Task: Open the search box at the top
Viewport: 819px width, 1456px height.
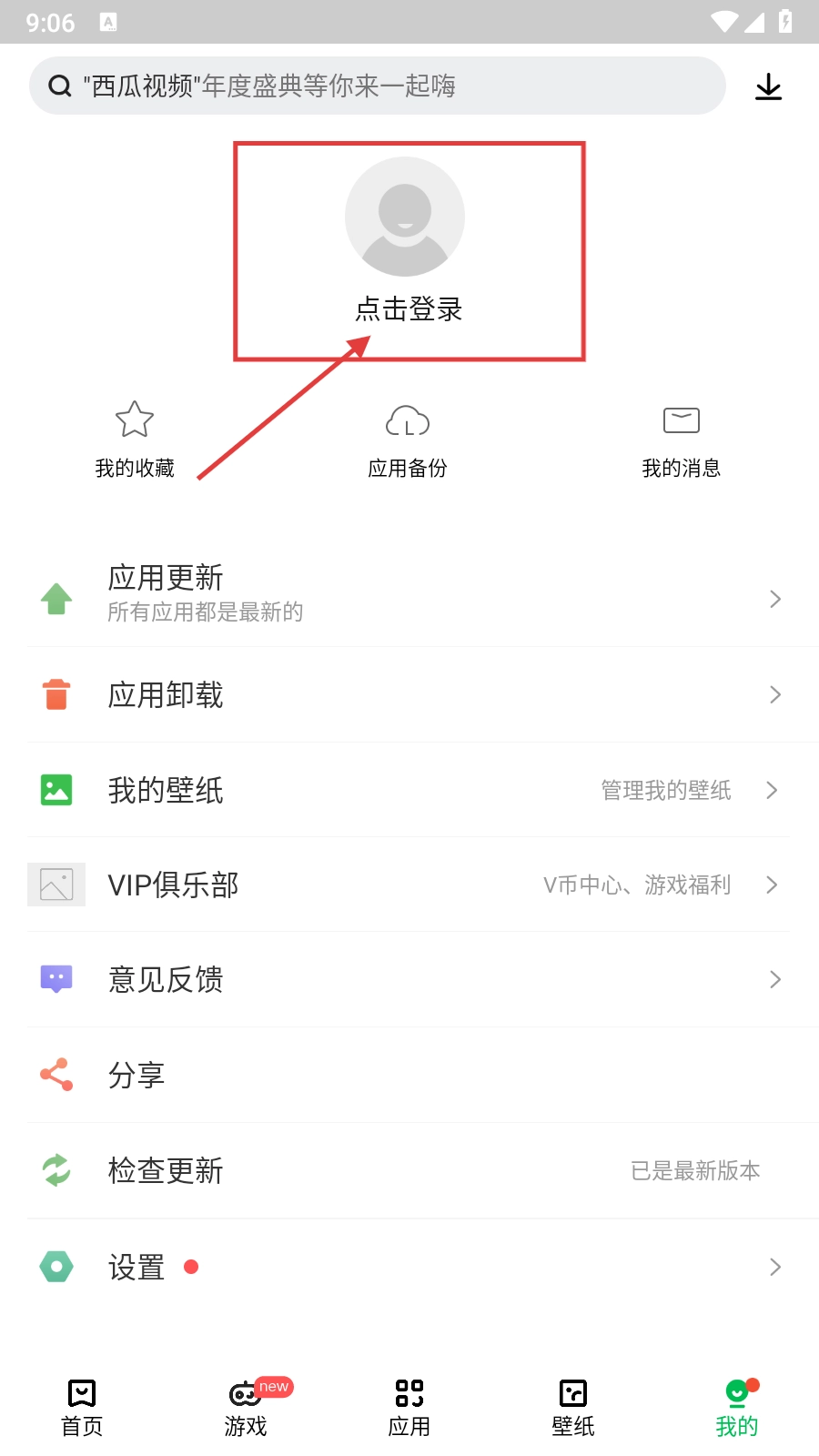Action: pos(377,86)
